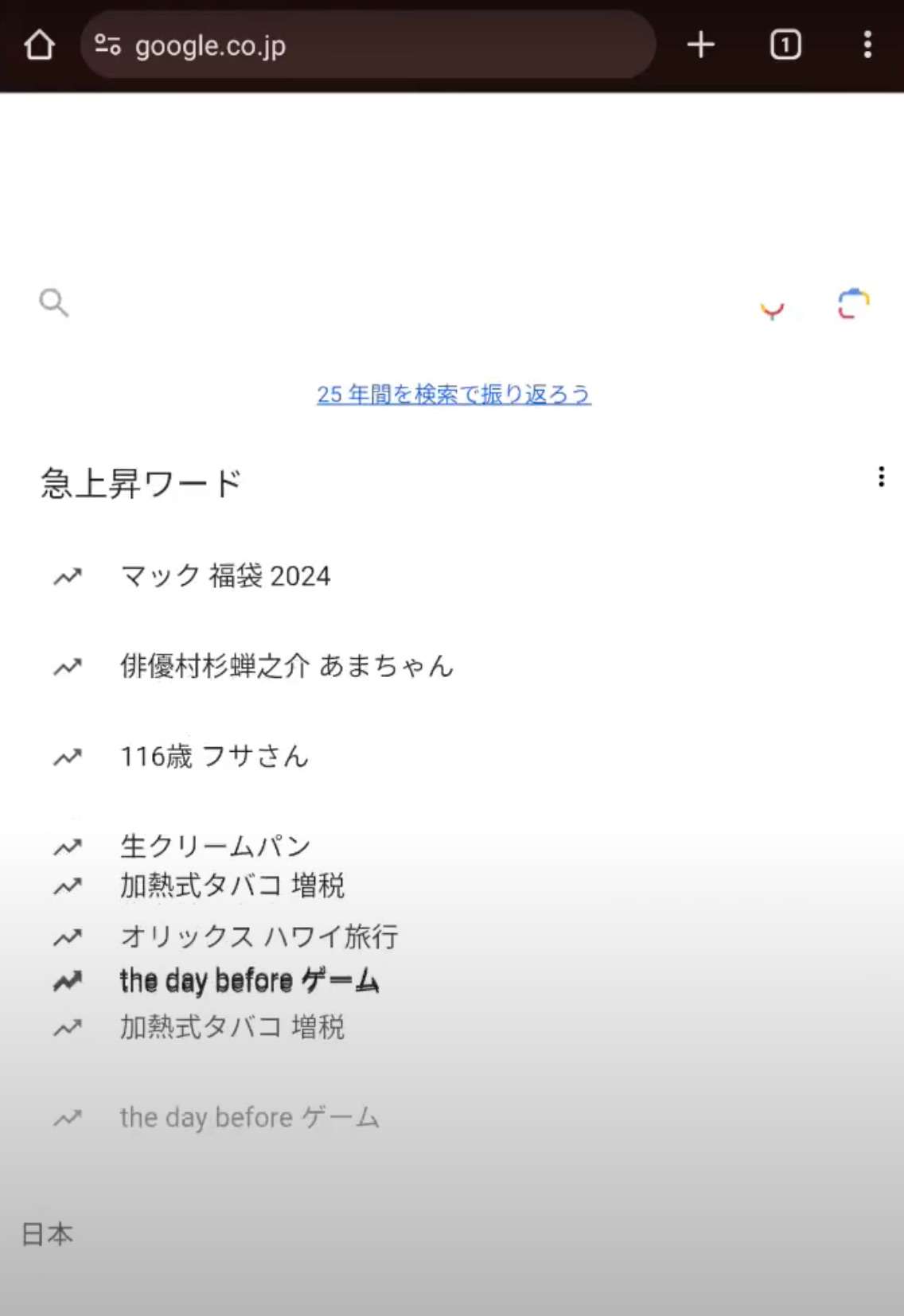904x1316 pixels.
Task: Tap trending term 生クリームパン
Action: click(x=215, y=846)
